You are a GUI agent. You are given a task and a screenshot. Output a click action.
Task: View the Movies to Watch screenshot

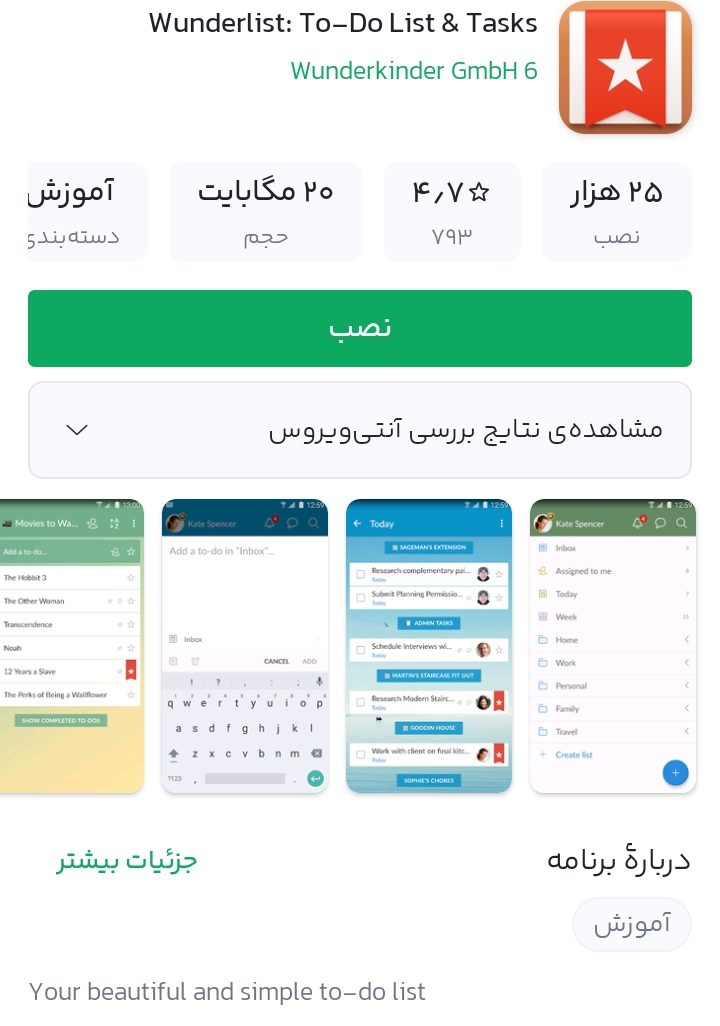[72, 645]
